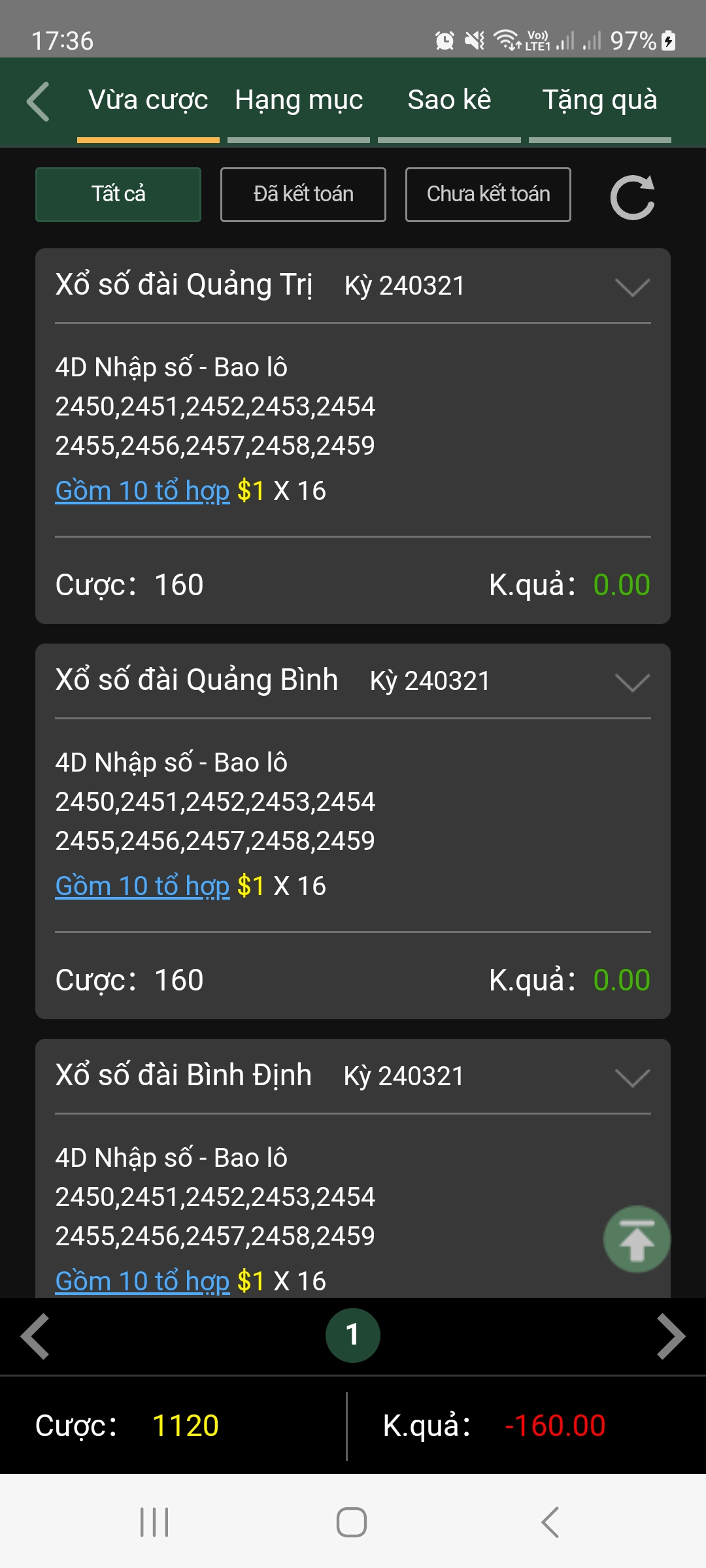Refresh the bet list
706x1568 pixels.
point(632,197)
